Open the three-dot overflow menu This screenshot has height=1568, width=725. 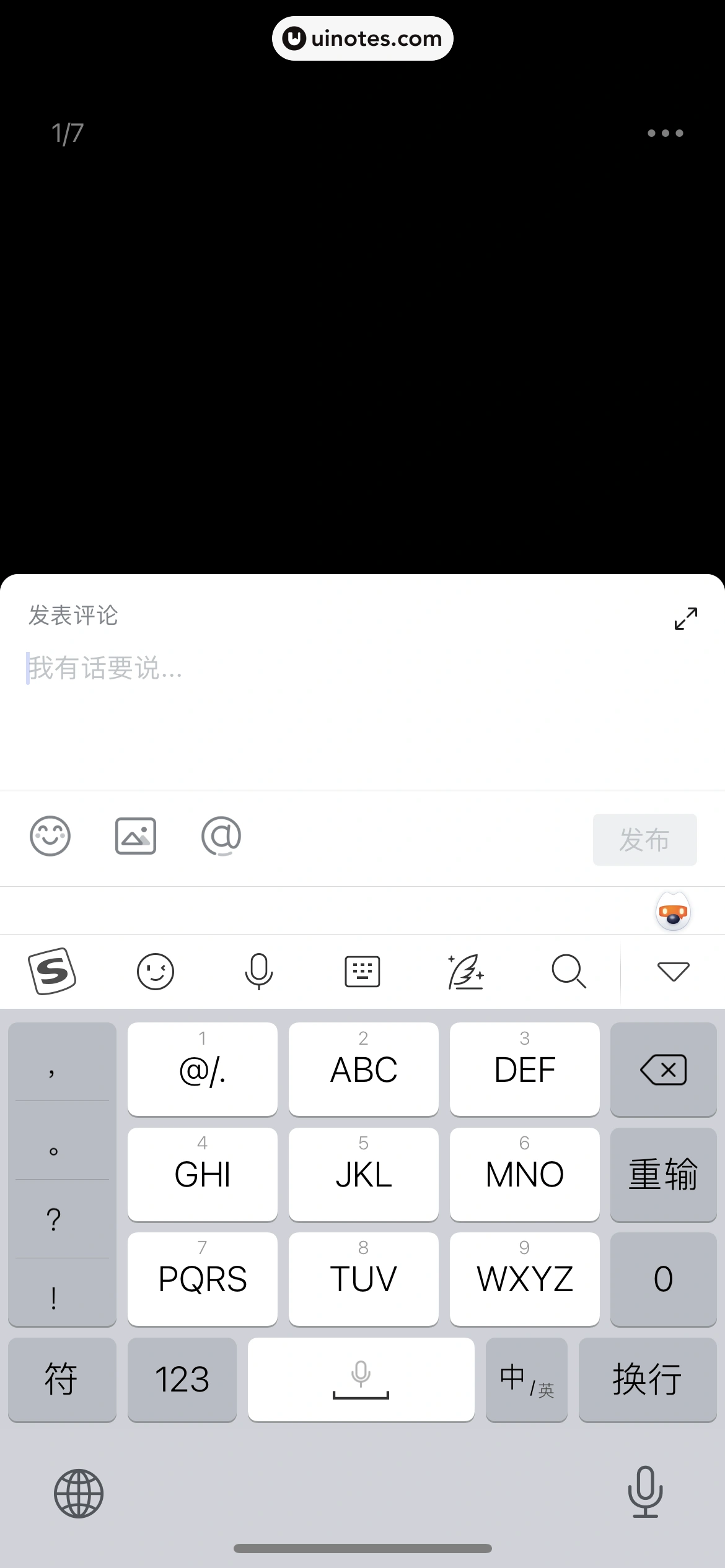coord(665,133)
